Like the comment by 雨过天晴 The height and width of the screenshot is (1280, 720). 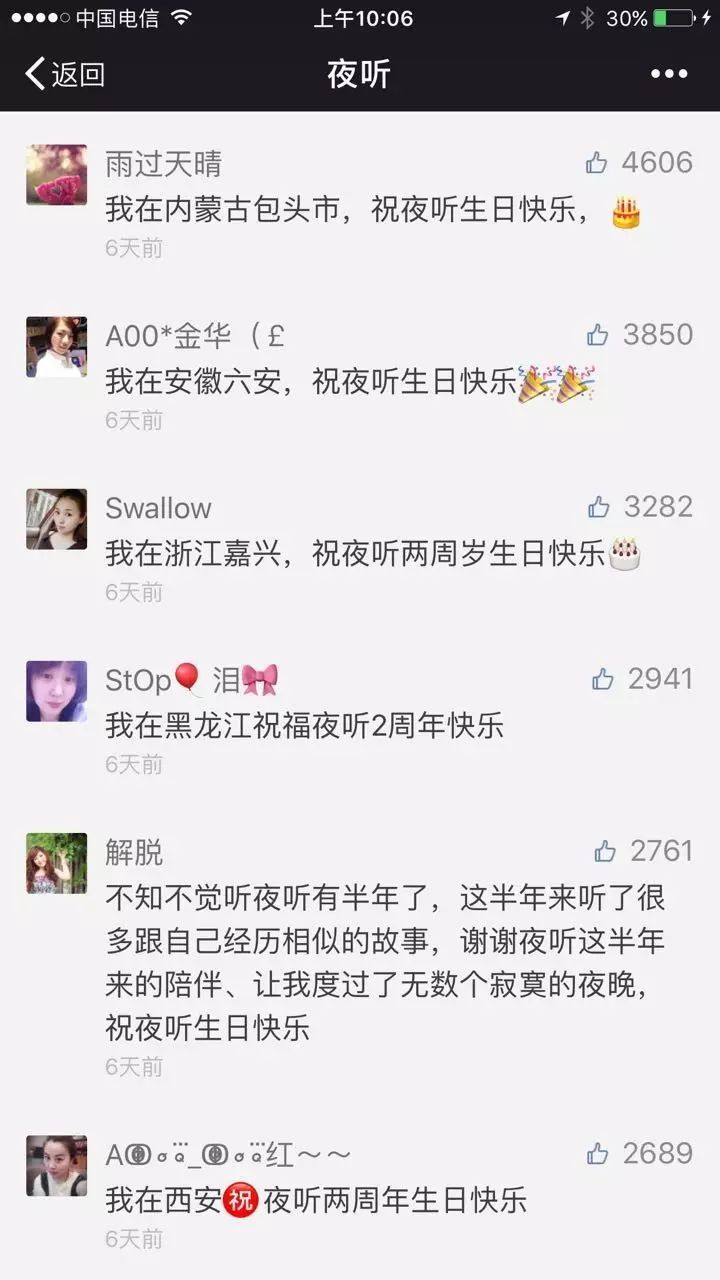(x=598, y=163)
